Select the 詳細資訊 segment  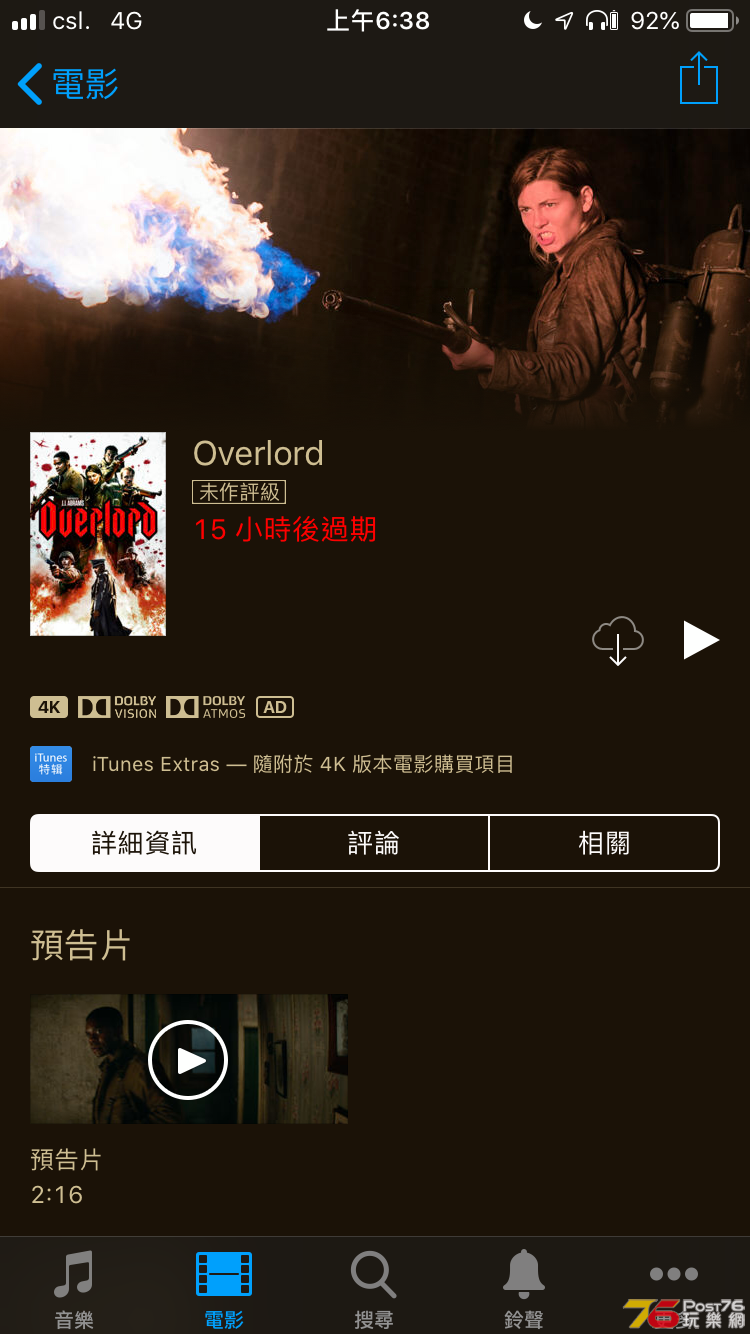click(x=145, y=843)
